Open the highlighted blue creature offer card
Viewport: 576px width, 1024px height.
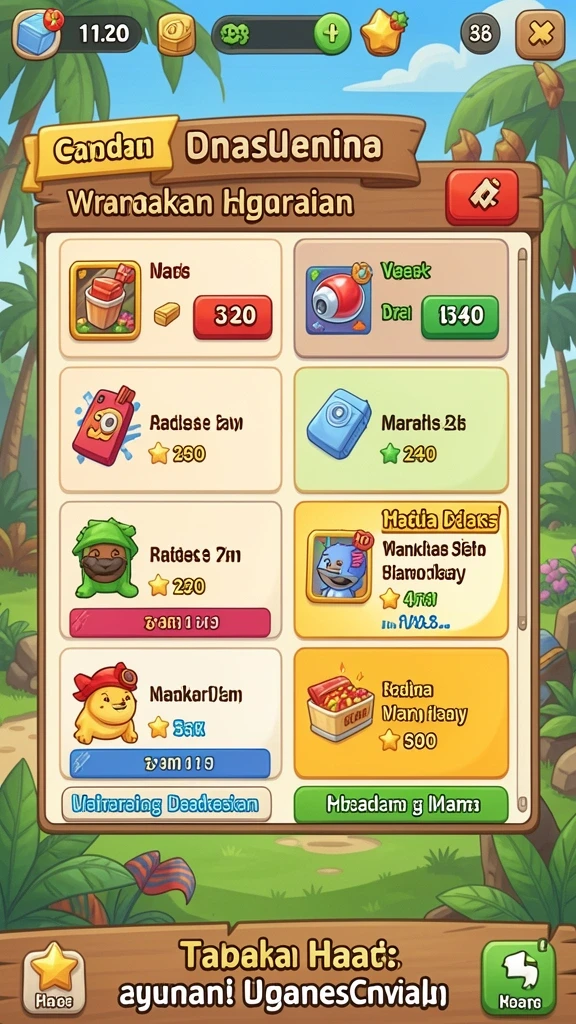pyautogui.click(x=401, y=569)
